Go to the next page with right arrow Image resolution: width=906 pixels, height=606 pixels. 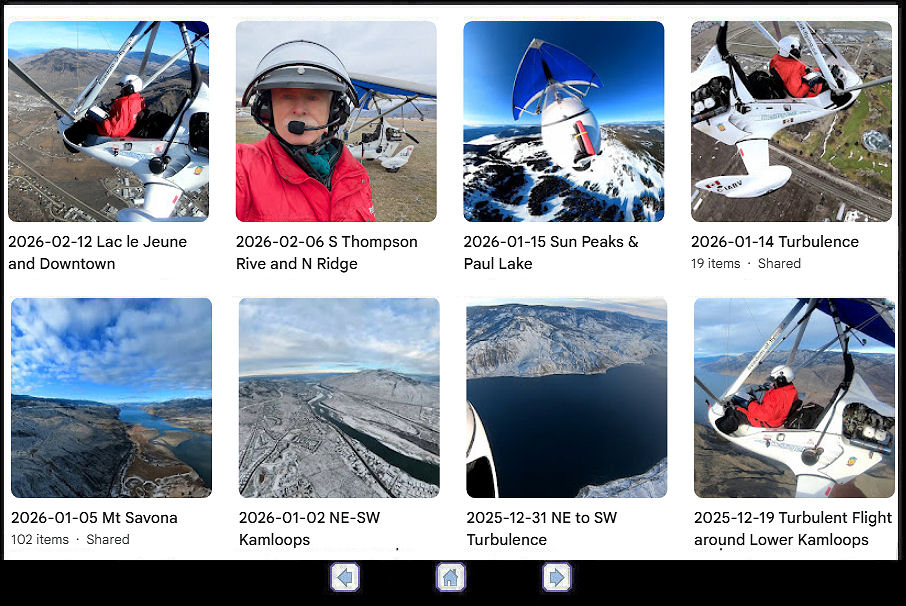point(556,577)
